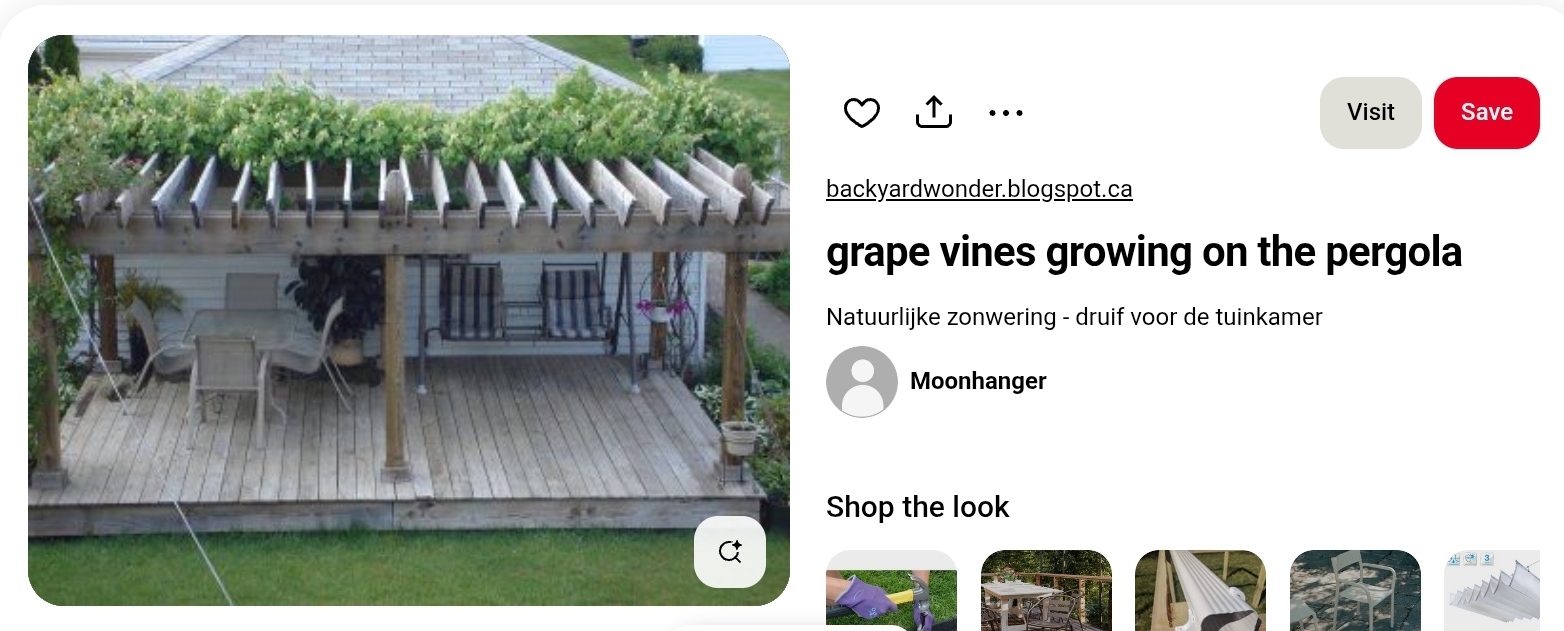Open Moonhanger's profile
This screenshot has width=1564, height=631.
pos(977,381)
